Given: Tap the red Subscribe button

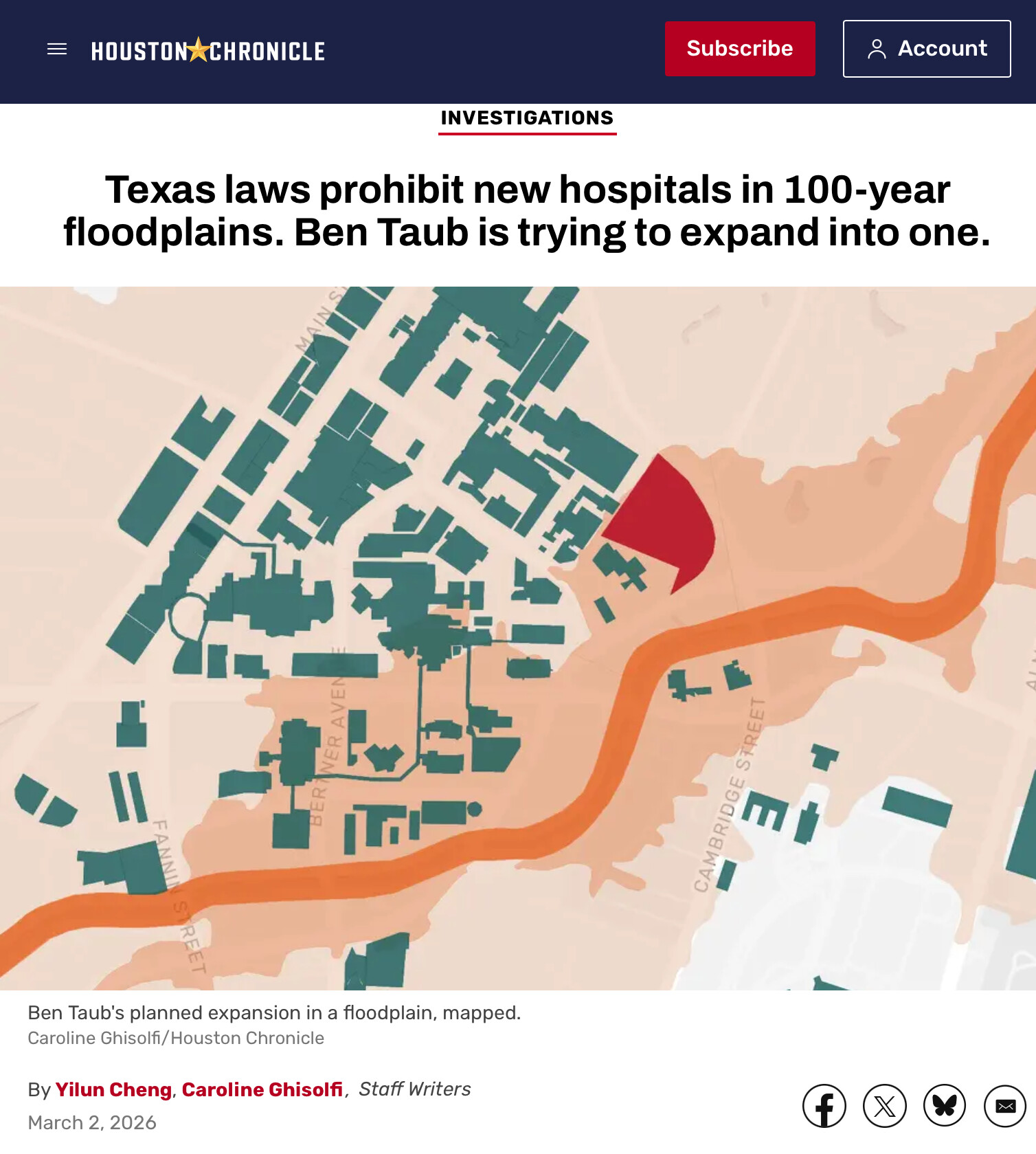Looking at the screenshot, I should (740, 49).
